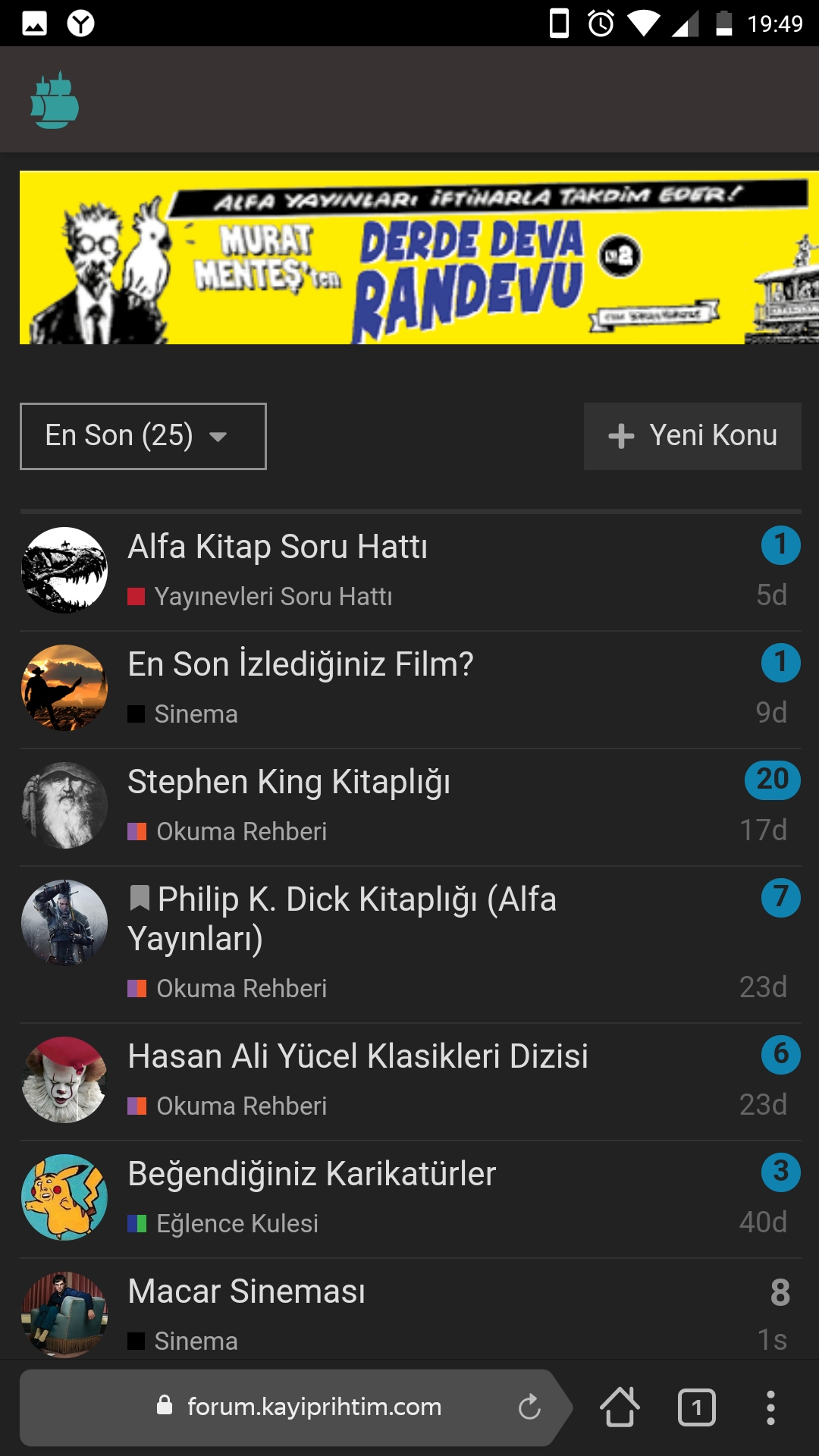Open the Macar Sineması topic

tap(246, 1291)
